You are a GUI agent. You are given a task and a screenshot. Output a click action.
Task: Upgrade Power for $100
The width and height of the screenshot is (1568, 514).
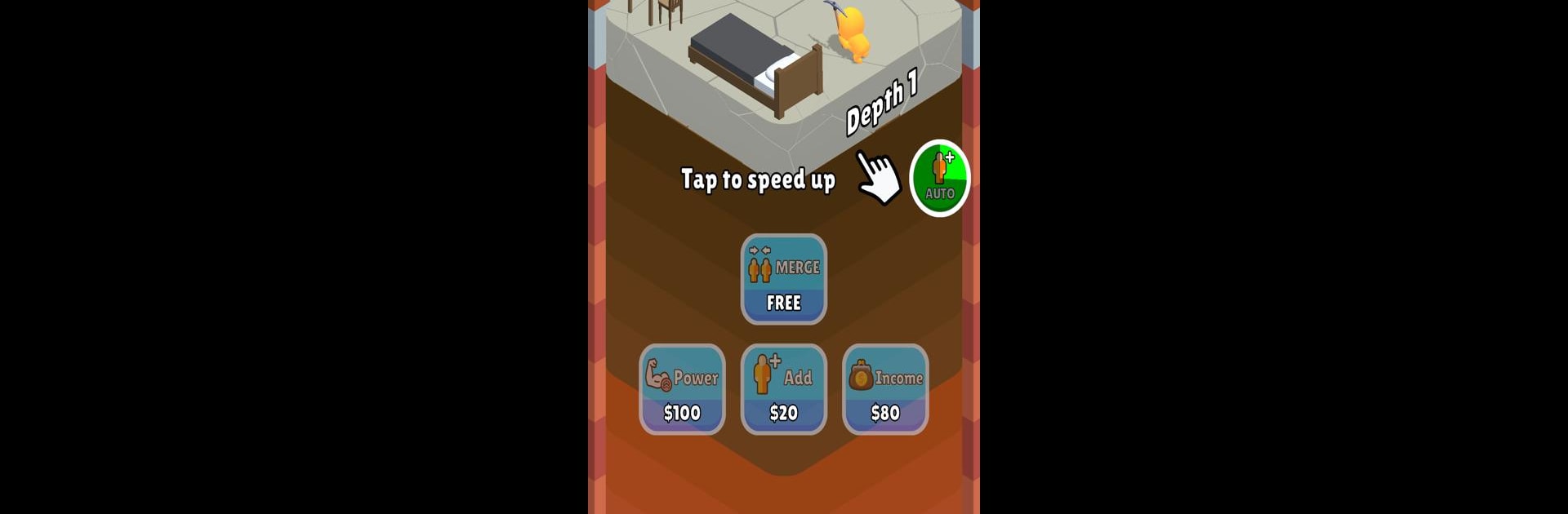point(682,389)
